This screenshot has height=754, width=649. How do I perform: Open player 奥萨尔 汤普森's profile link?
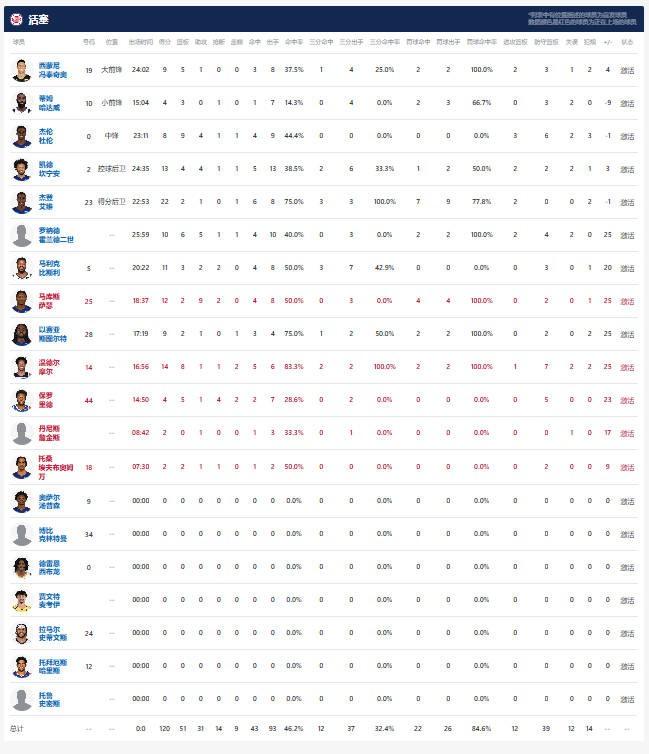[50, 500]
